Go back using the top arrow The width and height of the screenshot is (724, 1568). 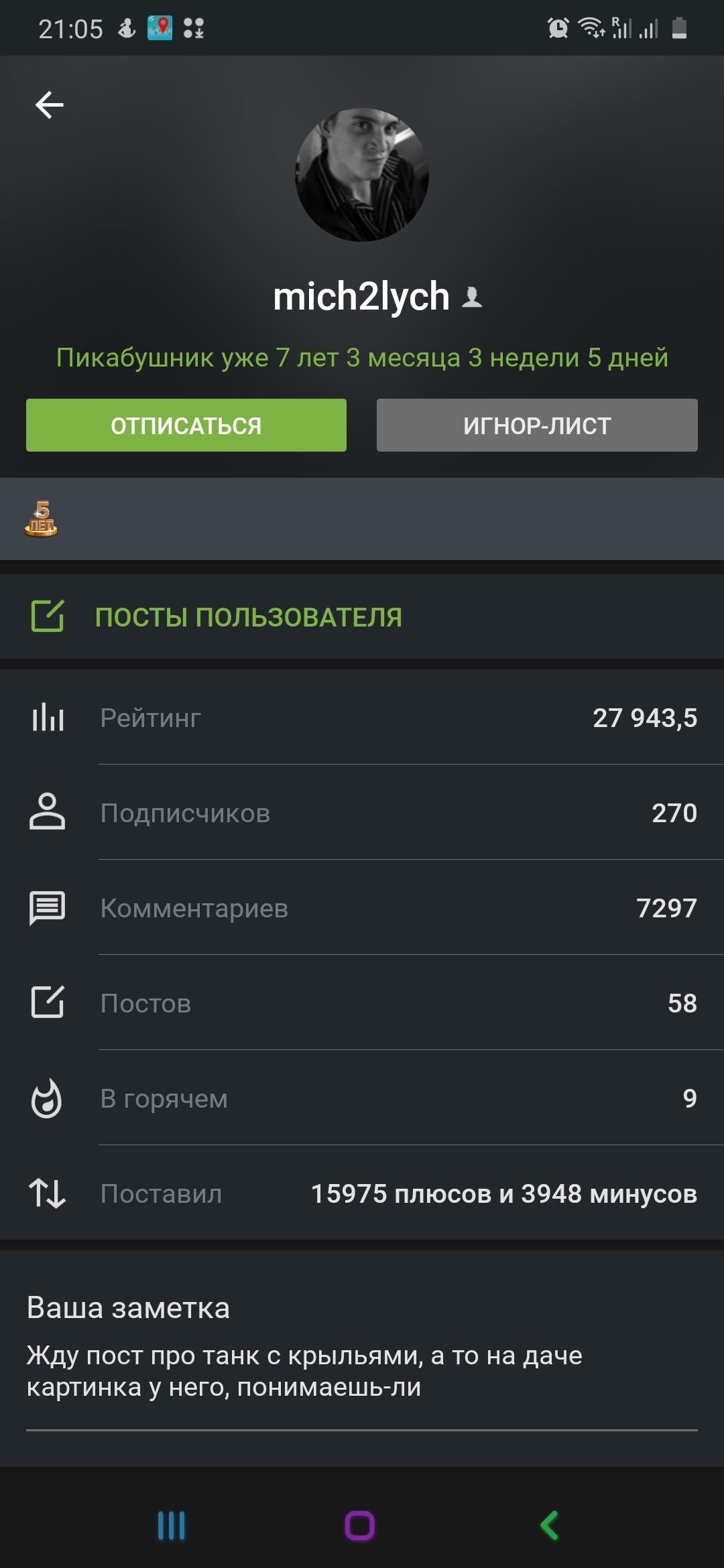point(50,105)
